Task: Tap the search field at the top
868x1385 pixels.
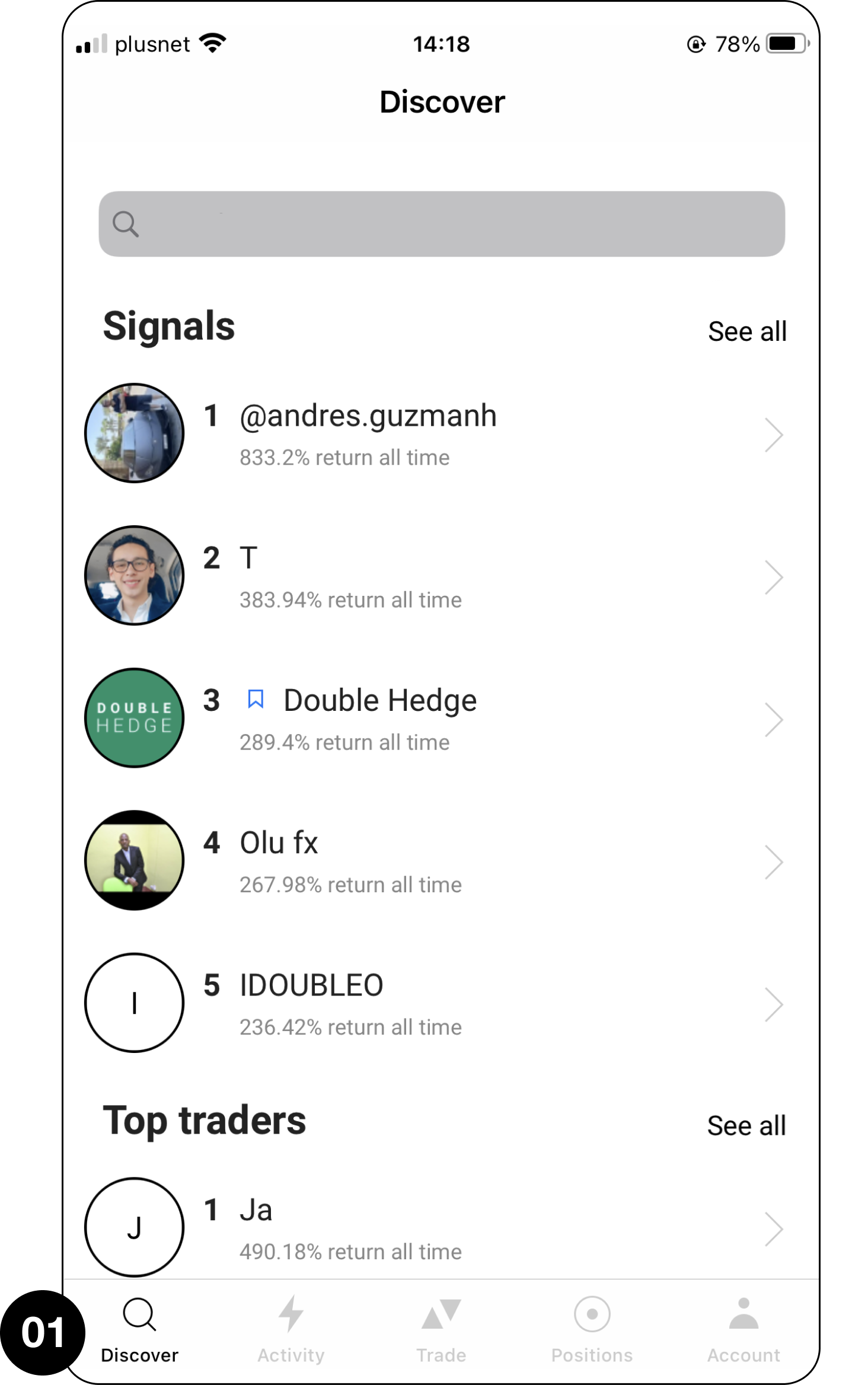Action: pyautogui.click(x=442, y=224)
